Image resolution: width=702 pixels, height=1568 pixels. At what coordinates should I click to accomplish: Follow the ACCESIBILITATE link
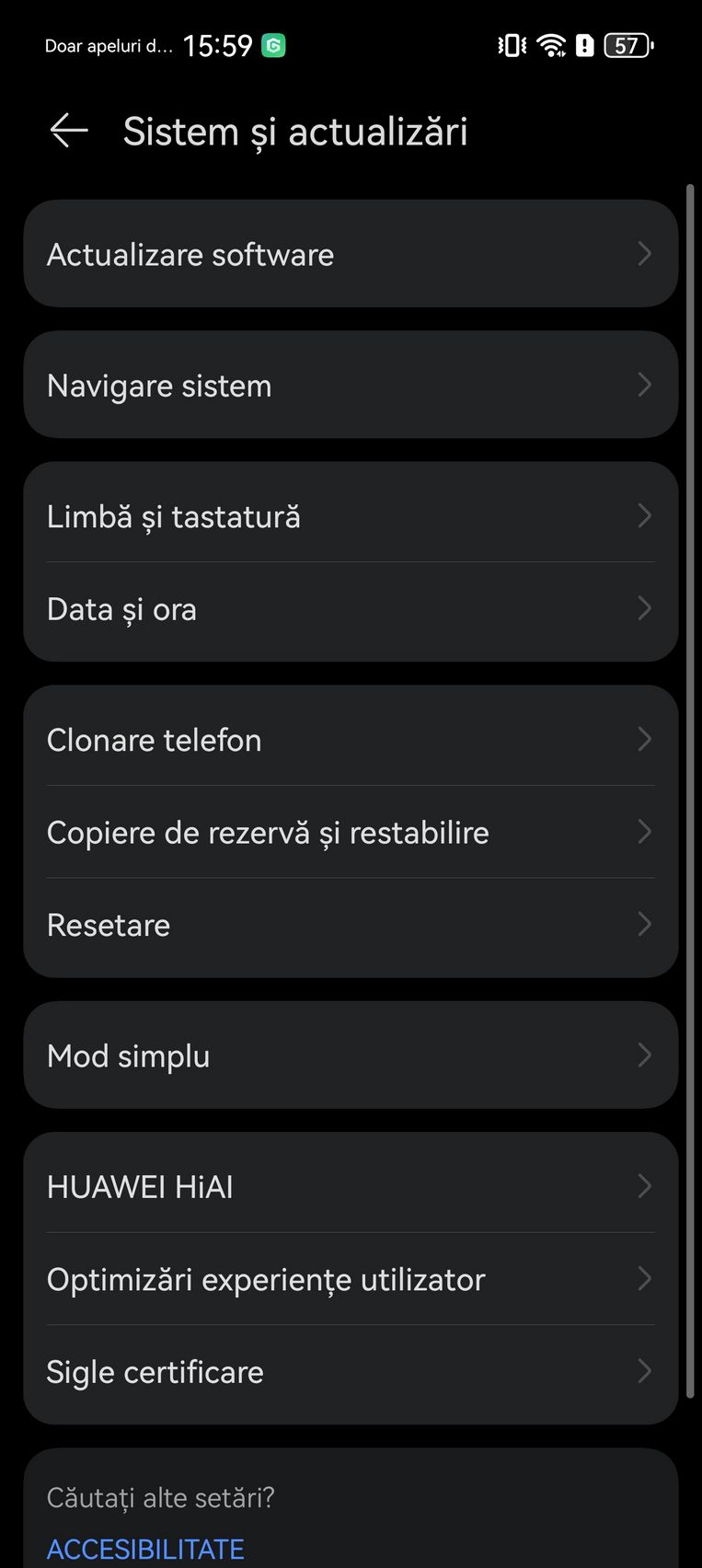145,1549
